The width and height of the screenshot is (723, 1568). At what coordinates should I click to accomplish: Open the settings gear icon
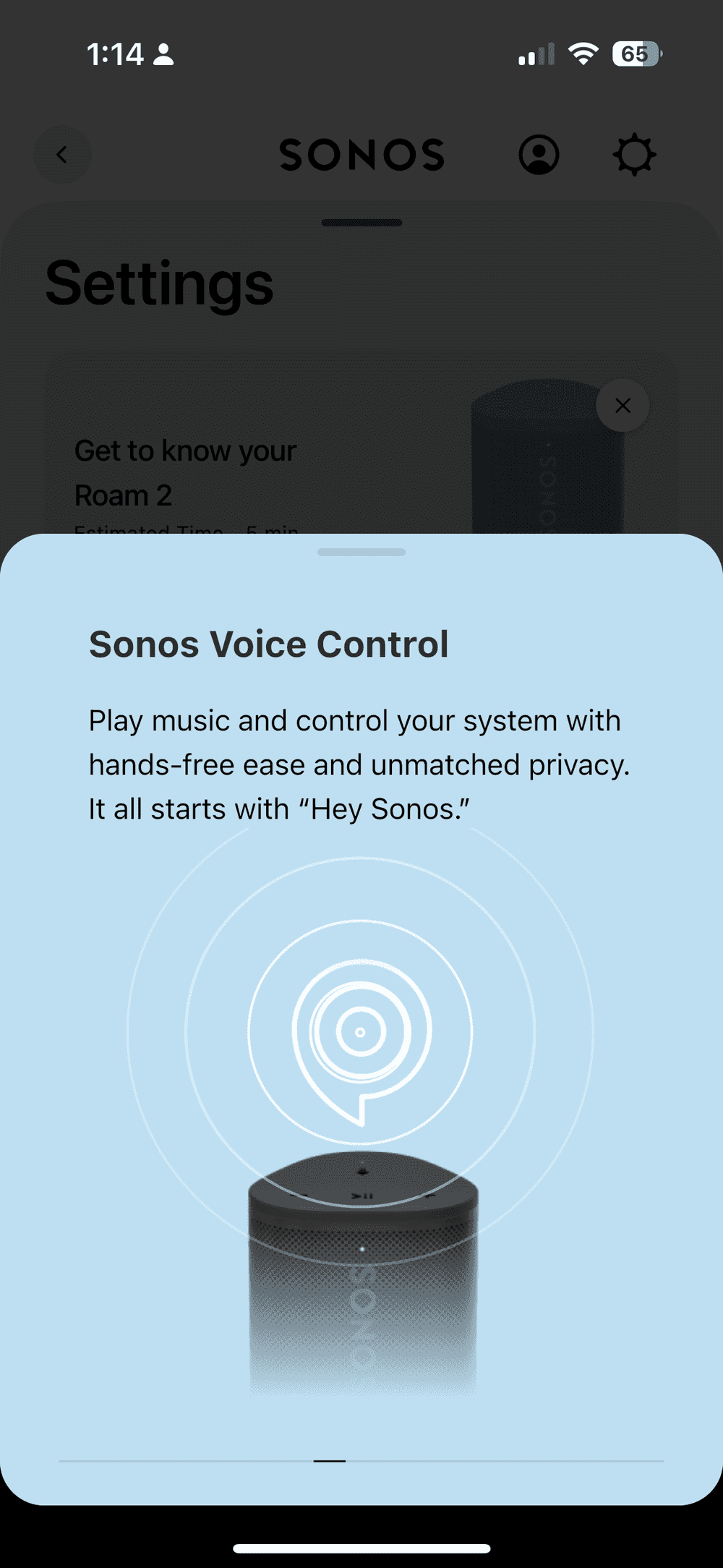tap(634, 155)
